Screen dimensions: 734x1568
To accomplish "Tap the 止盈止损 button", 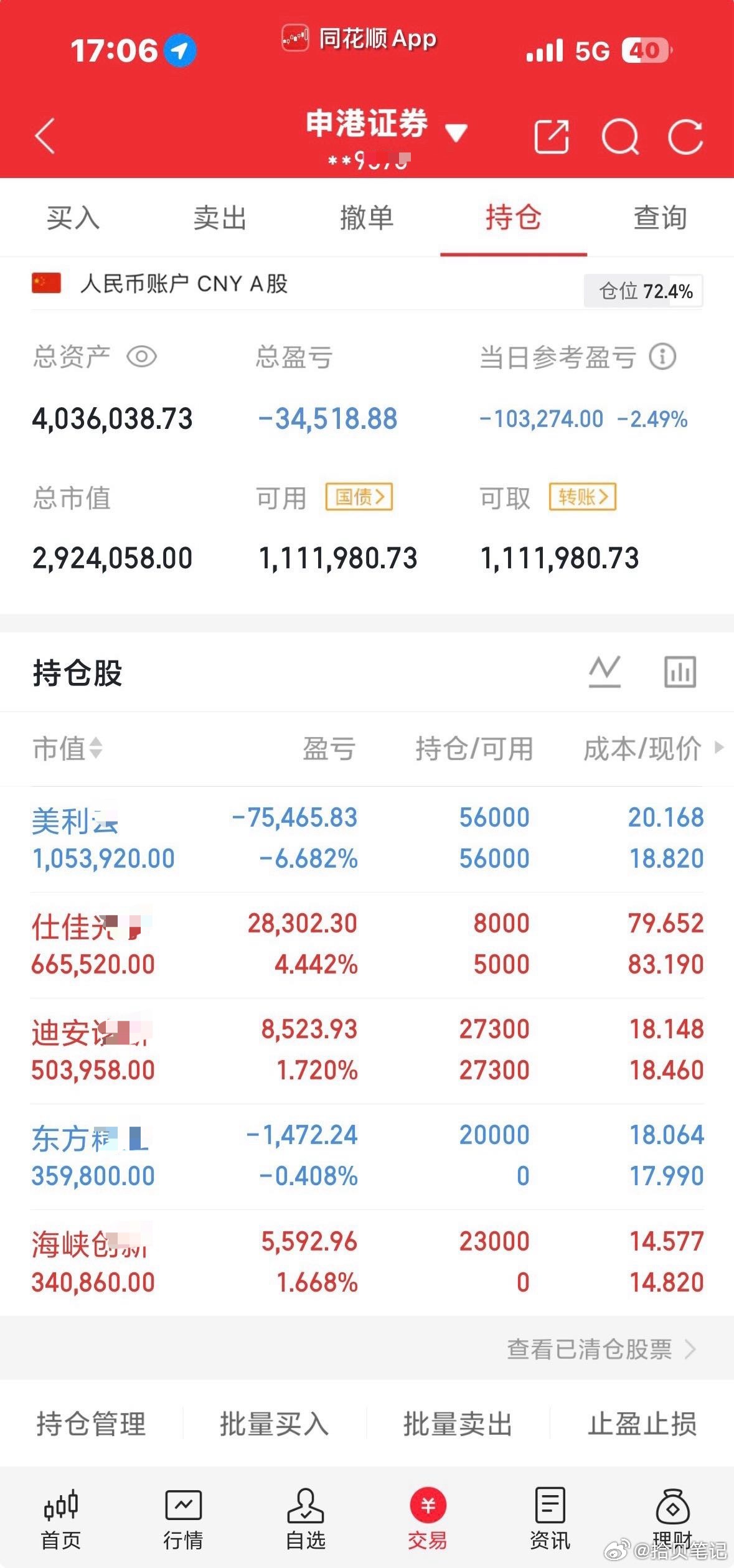I will pyautogui.click(x=642, y=1421).
